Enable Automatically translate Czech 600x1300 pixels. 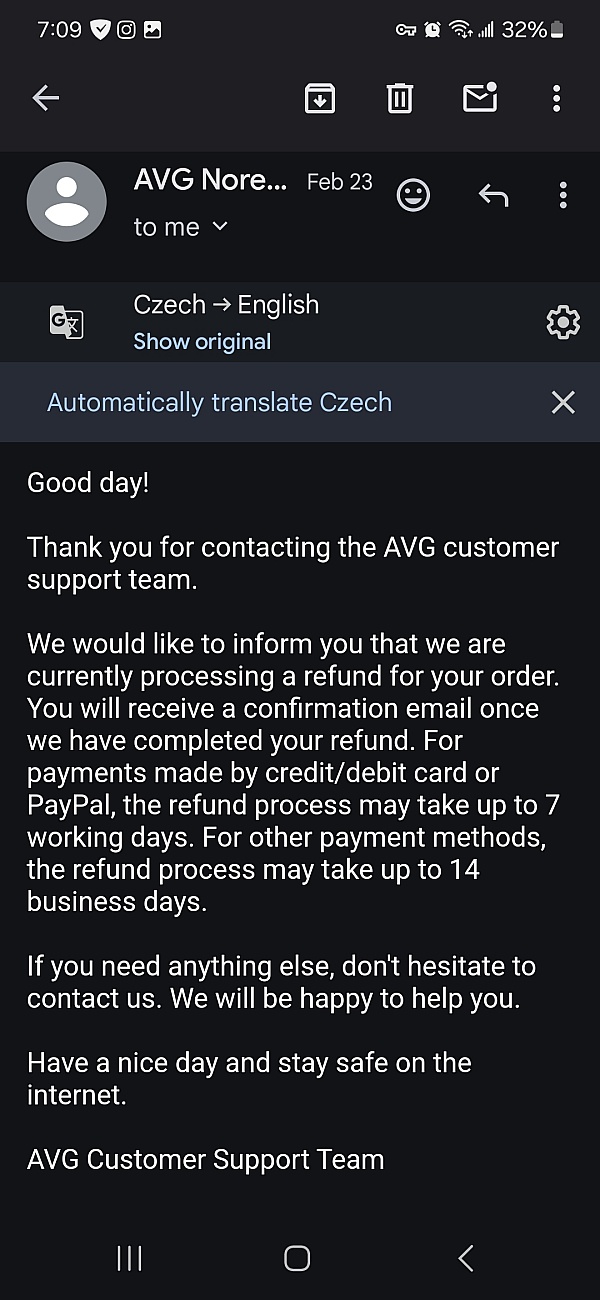point(219,402)
